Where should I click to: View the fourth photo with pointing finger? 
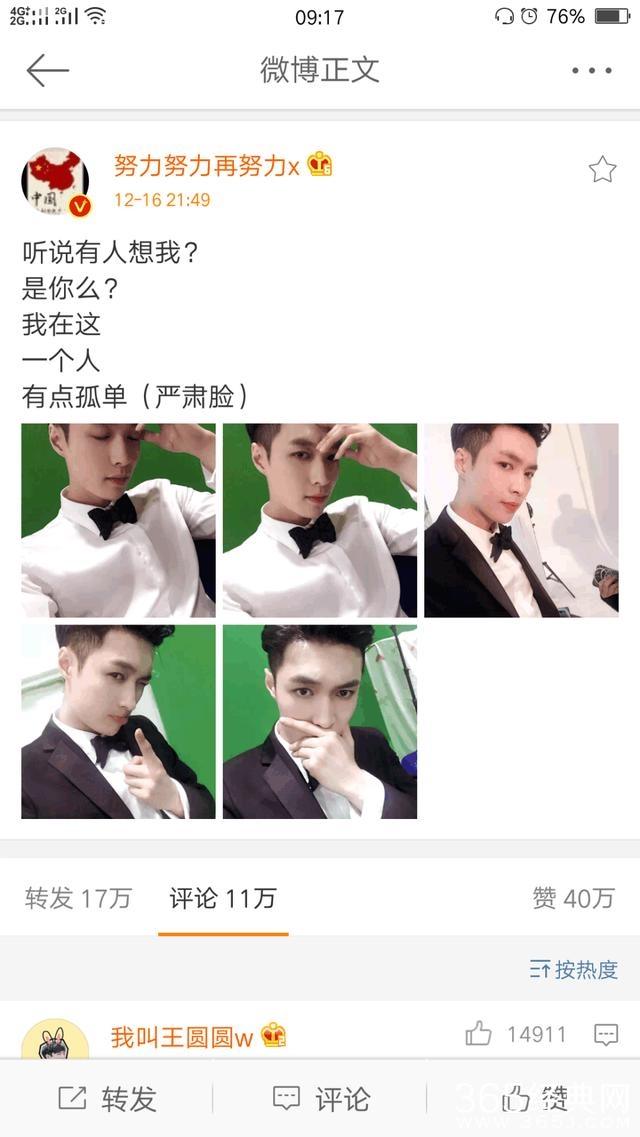118,722
